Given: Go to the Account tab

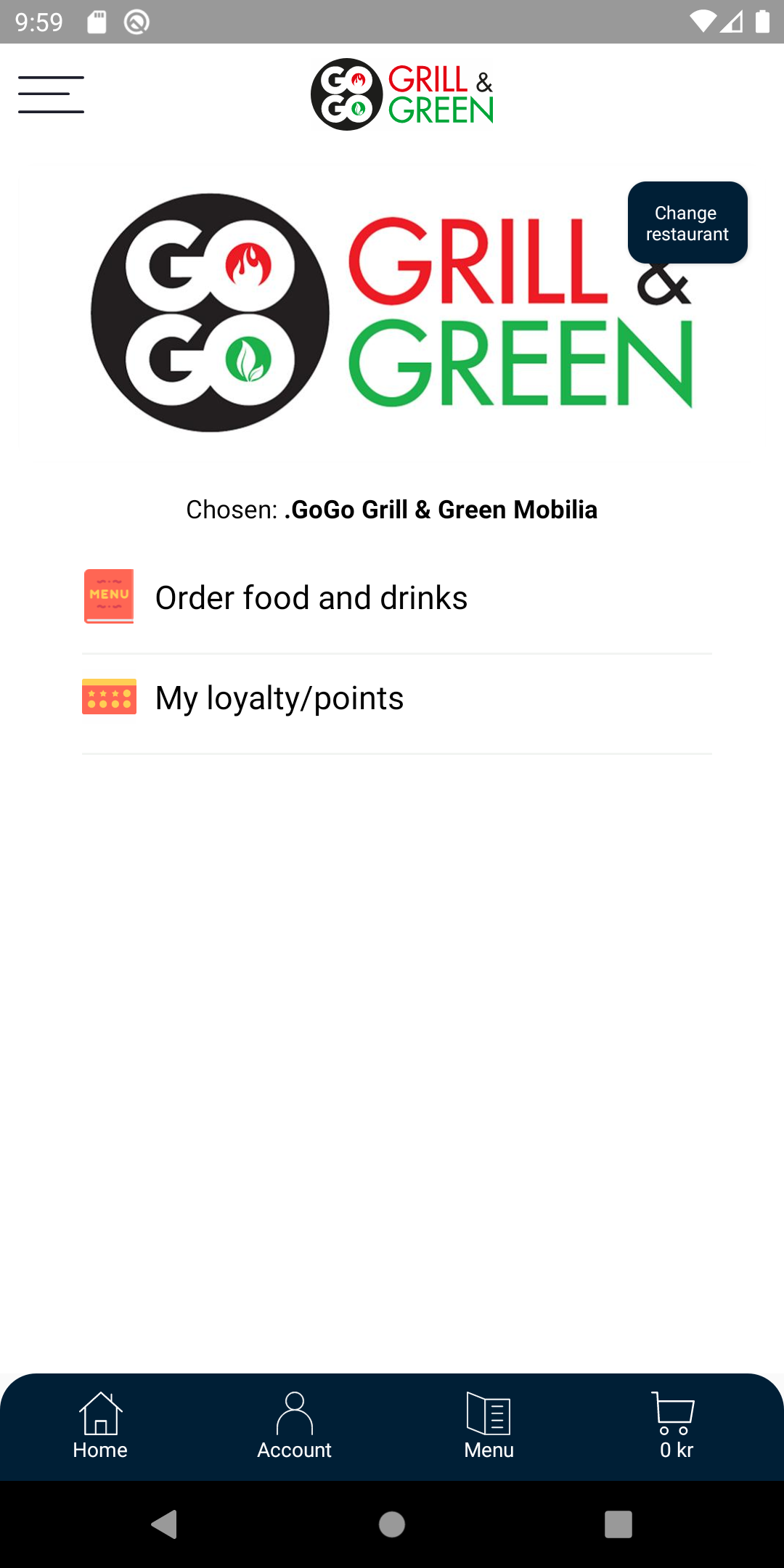Looking at the screenshot, I should click(x=294, y=1426).
